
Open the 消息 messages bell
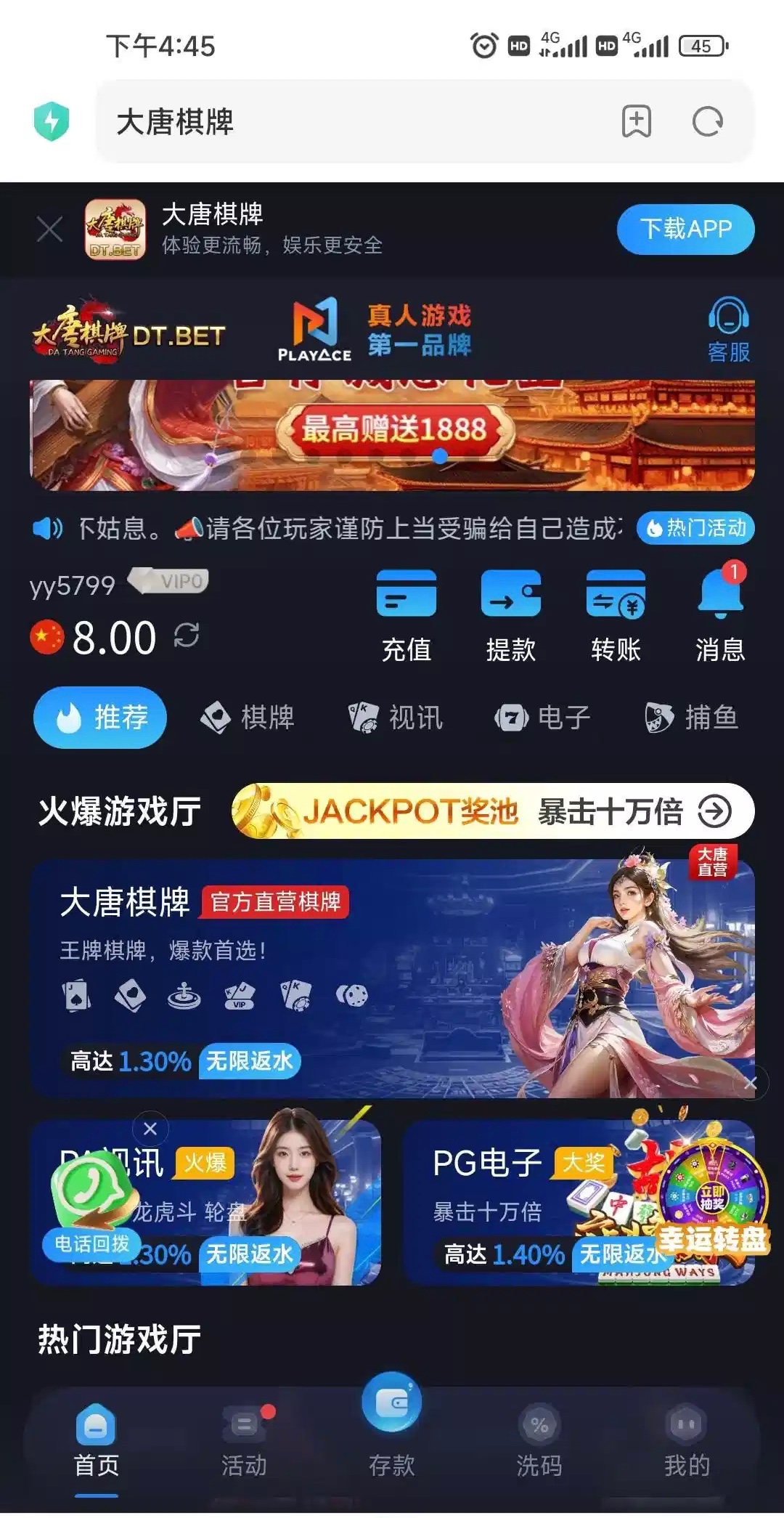[719, 616]
